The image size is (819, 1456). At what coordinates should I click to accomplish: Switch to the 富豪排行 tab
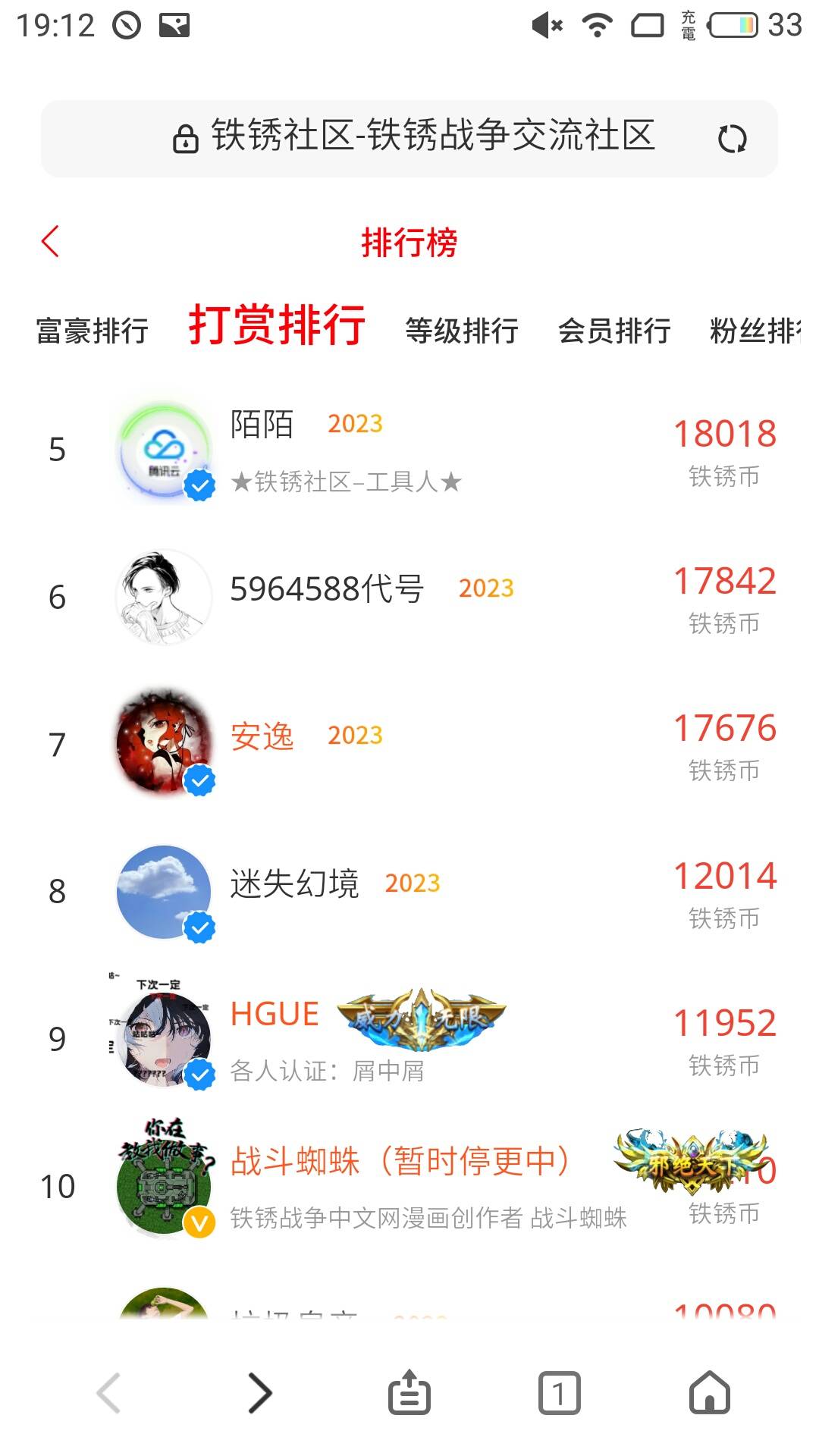92,331
